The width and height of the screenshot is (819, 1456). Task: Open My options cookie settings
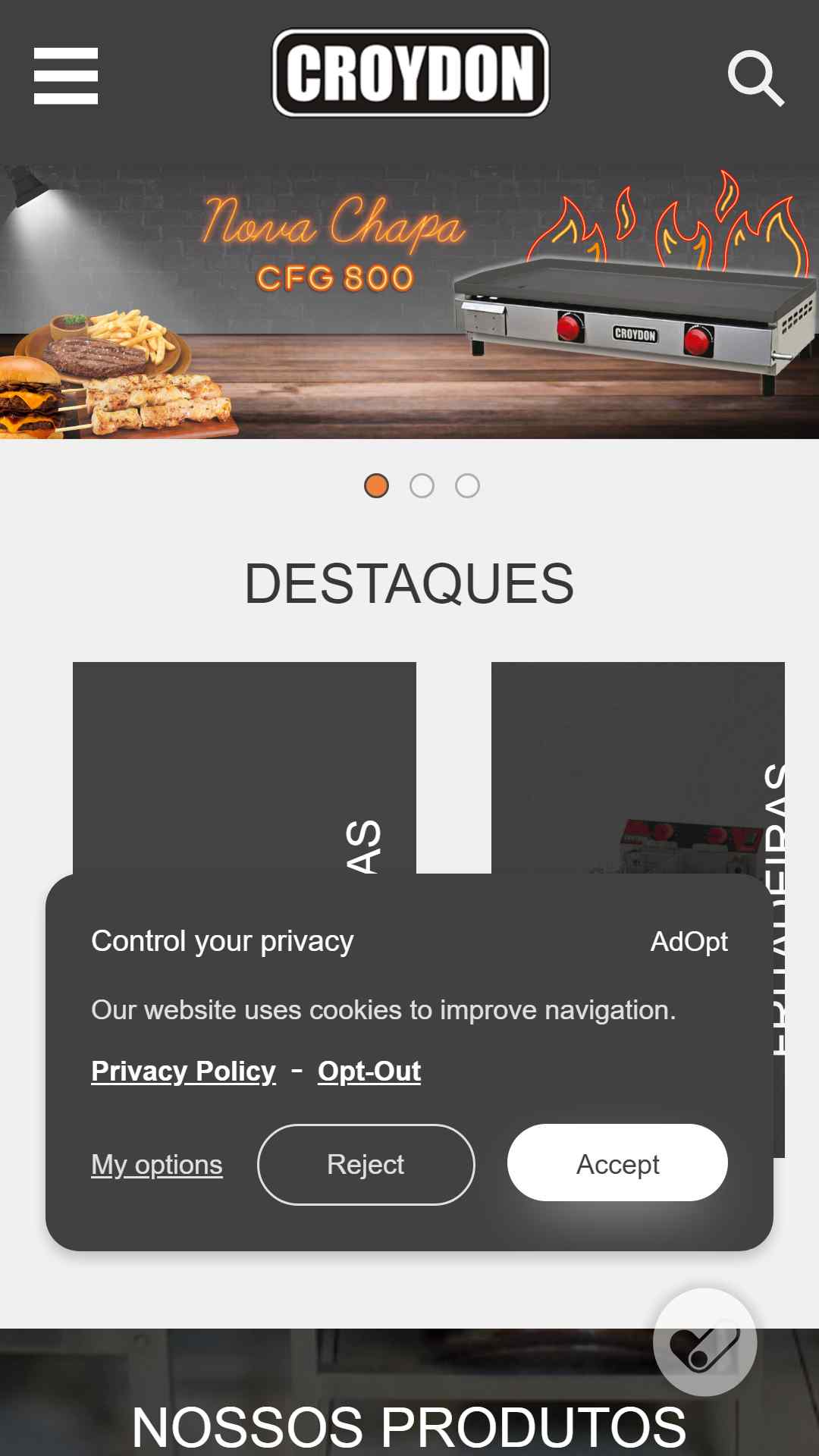[x=157, y=1164]
